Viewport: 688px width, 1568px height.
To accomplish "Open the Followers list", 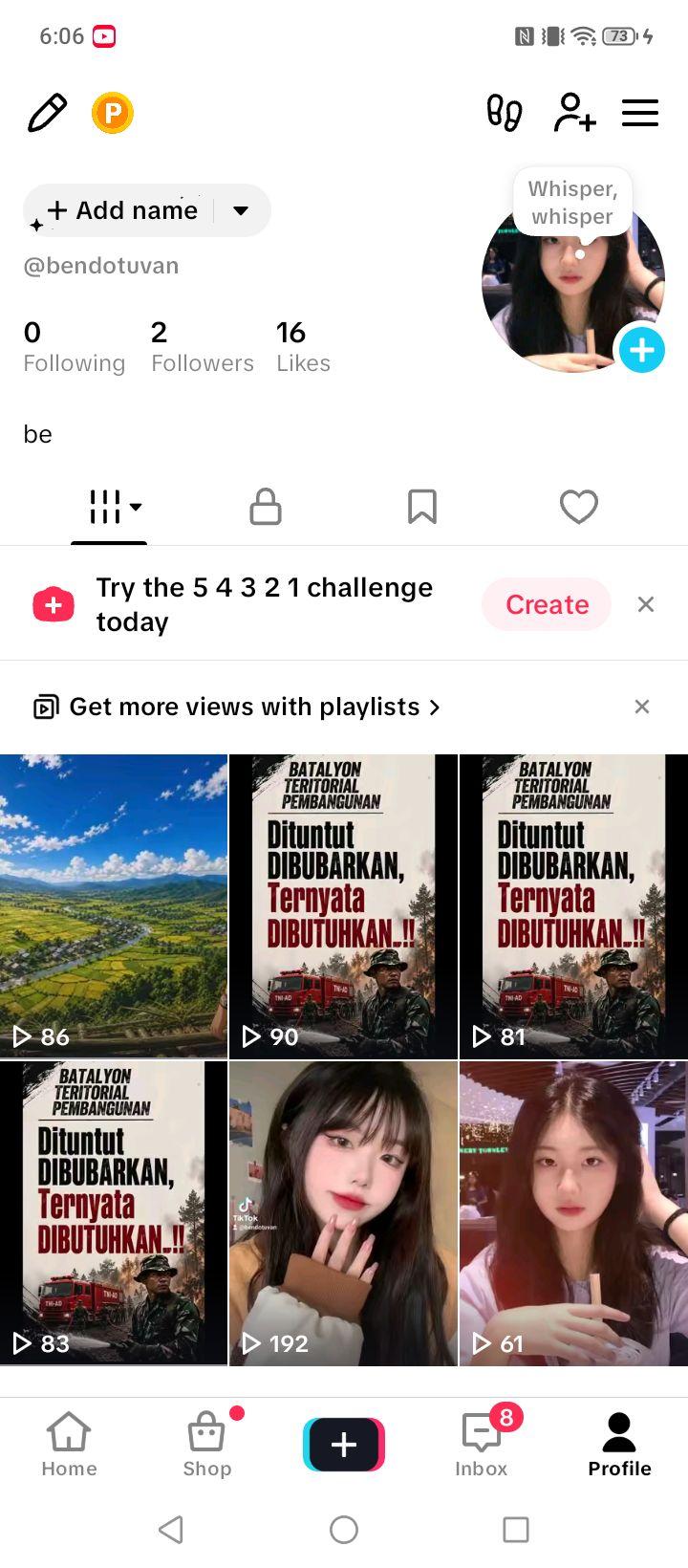I will [x=203, y=347].
